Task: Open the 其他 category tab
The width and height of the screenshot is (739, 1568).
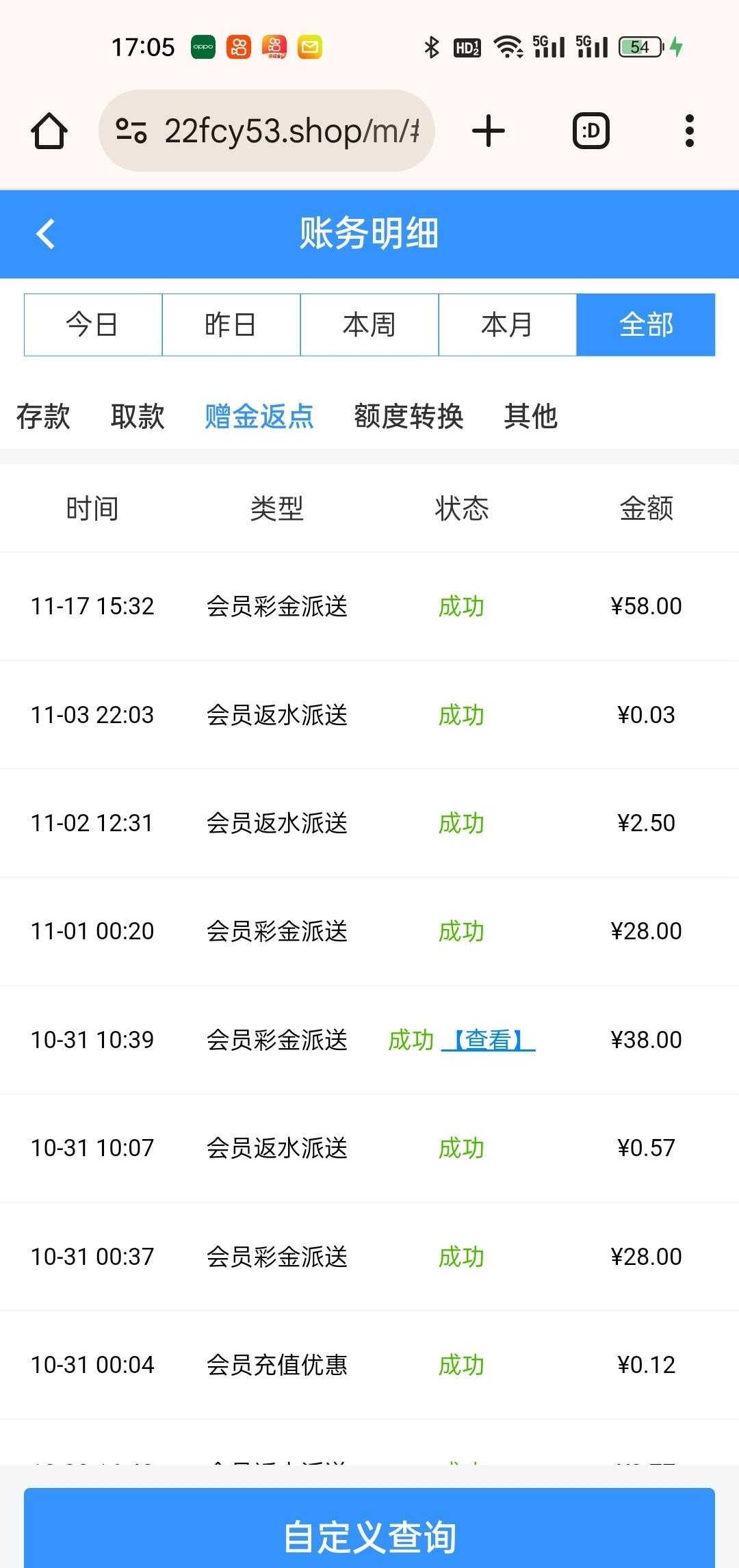Action: coord(530,416)
